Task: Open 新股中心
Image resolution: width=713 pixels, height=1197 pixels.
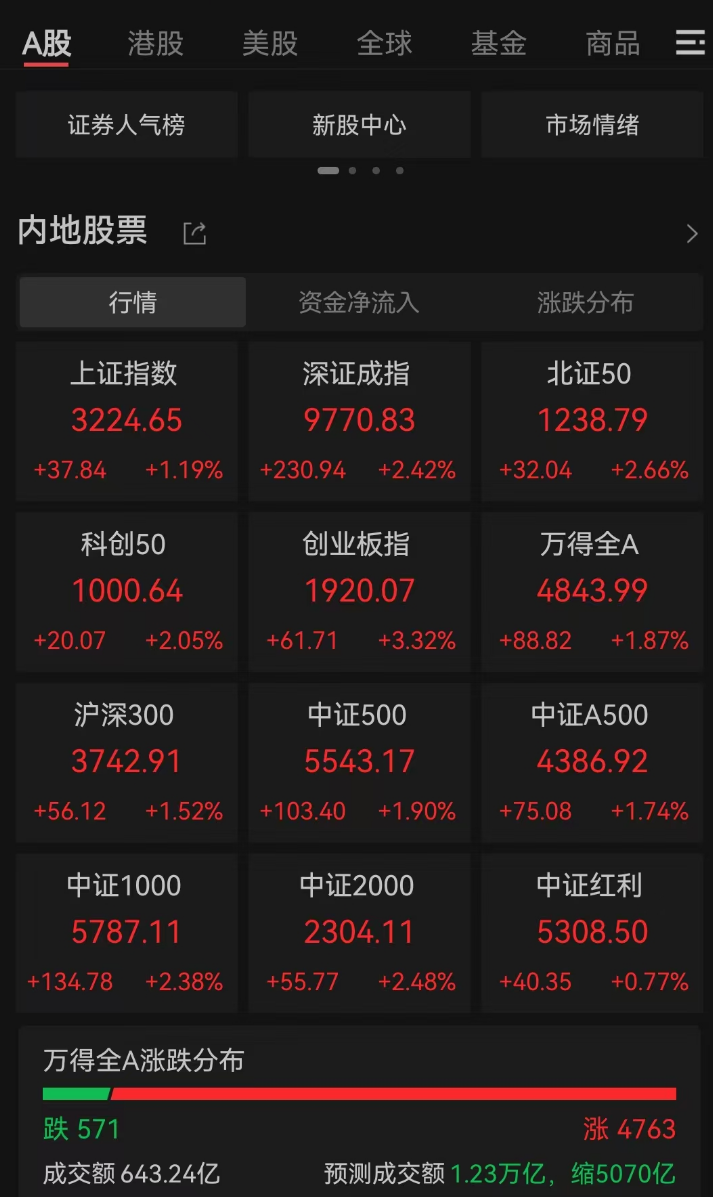Action: 360,124
